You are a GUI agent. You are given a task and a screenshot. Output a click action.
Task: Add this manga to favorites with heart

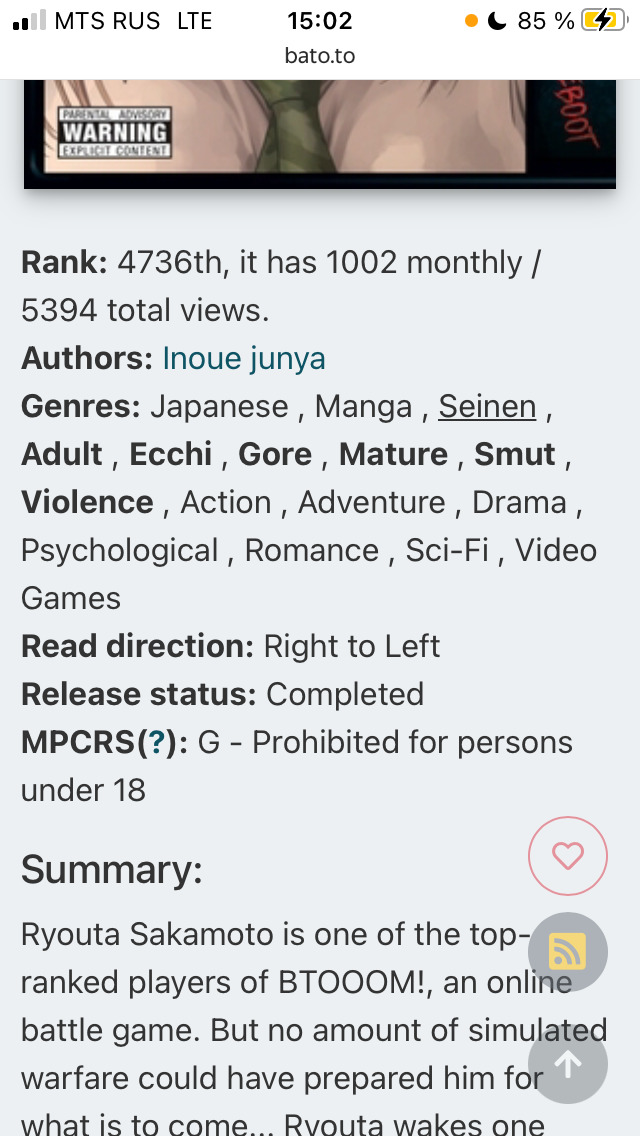tap(567, 856)
